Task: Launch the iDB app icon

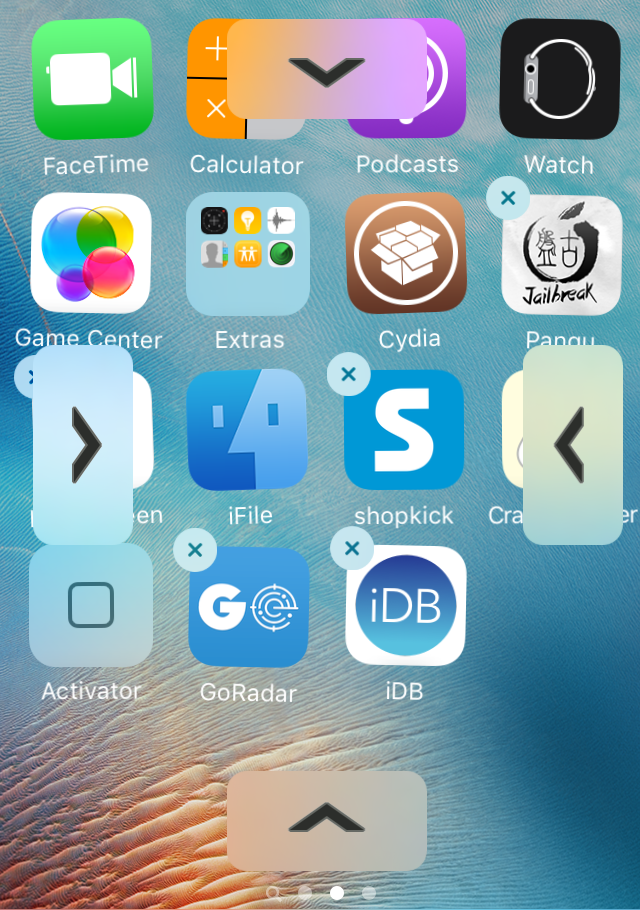Action: 406,606
